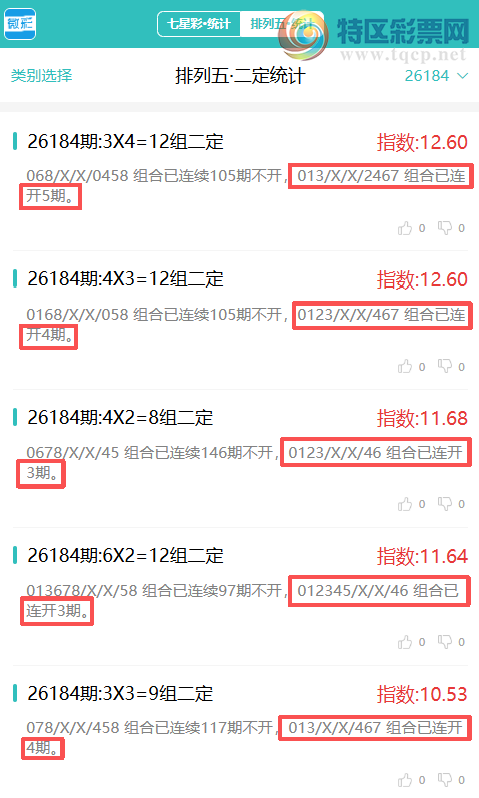This screenshot has width=479, height=798.
Task: Expand the 26184 issue dropdown
Action: (436, 76)
